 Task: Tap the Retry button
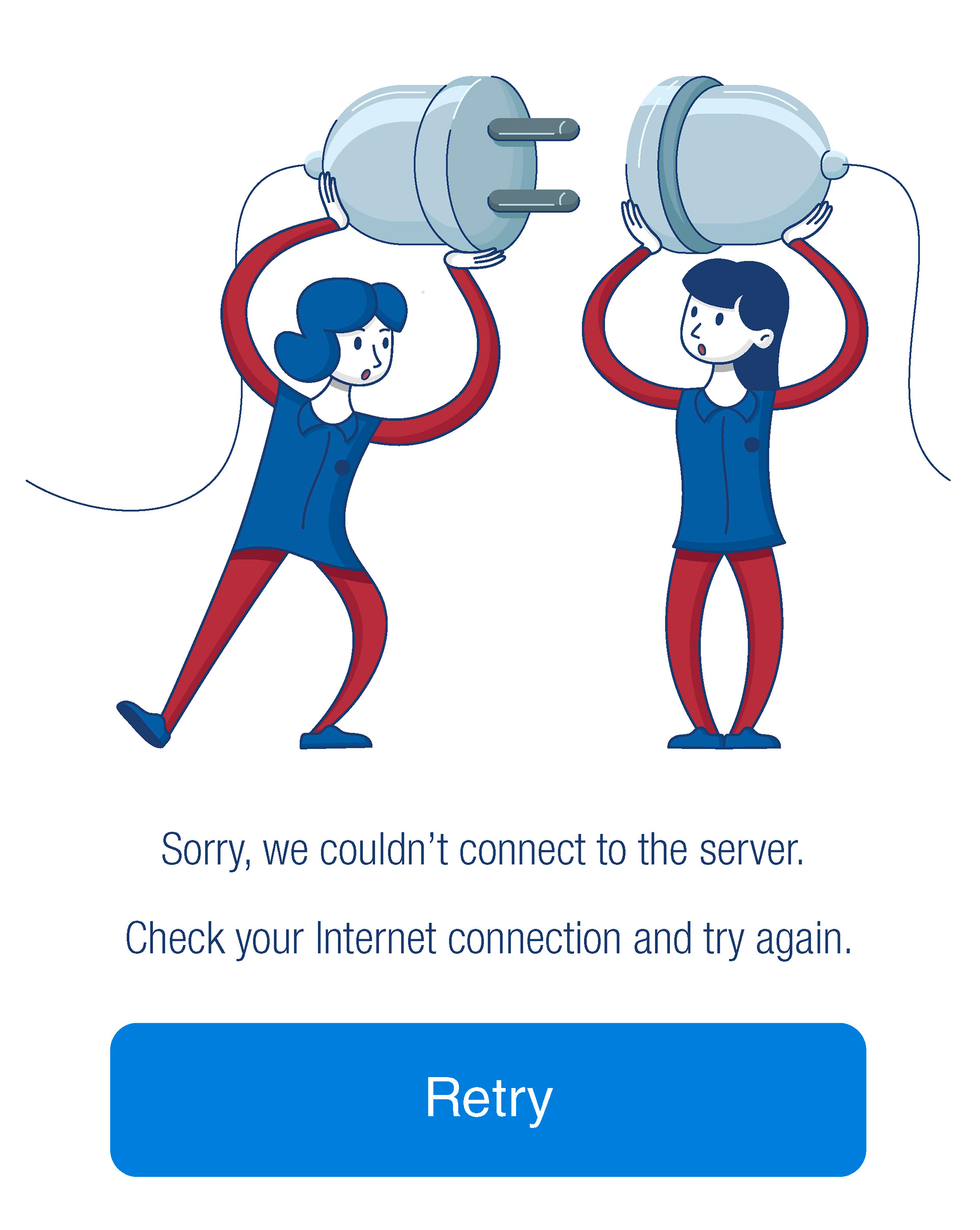point(488,1099)
